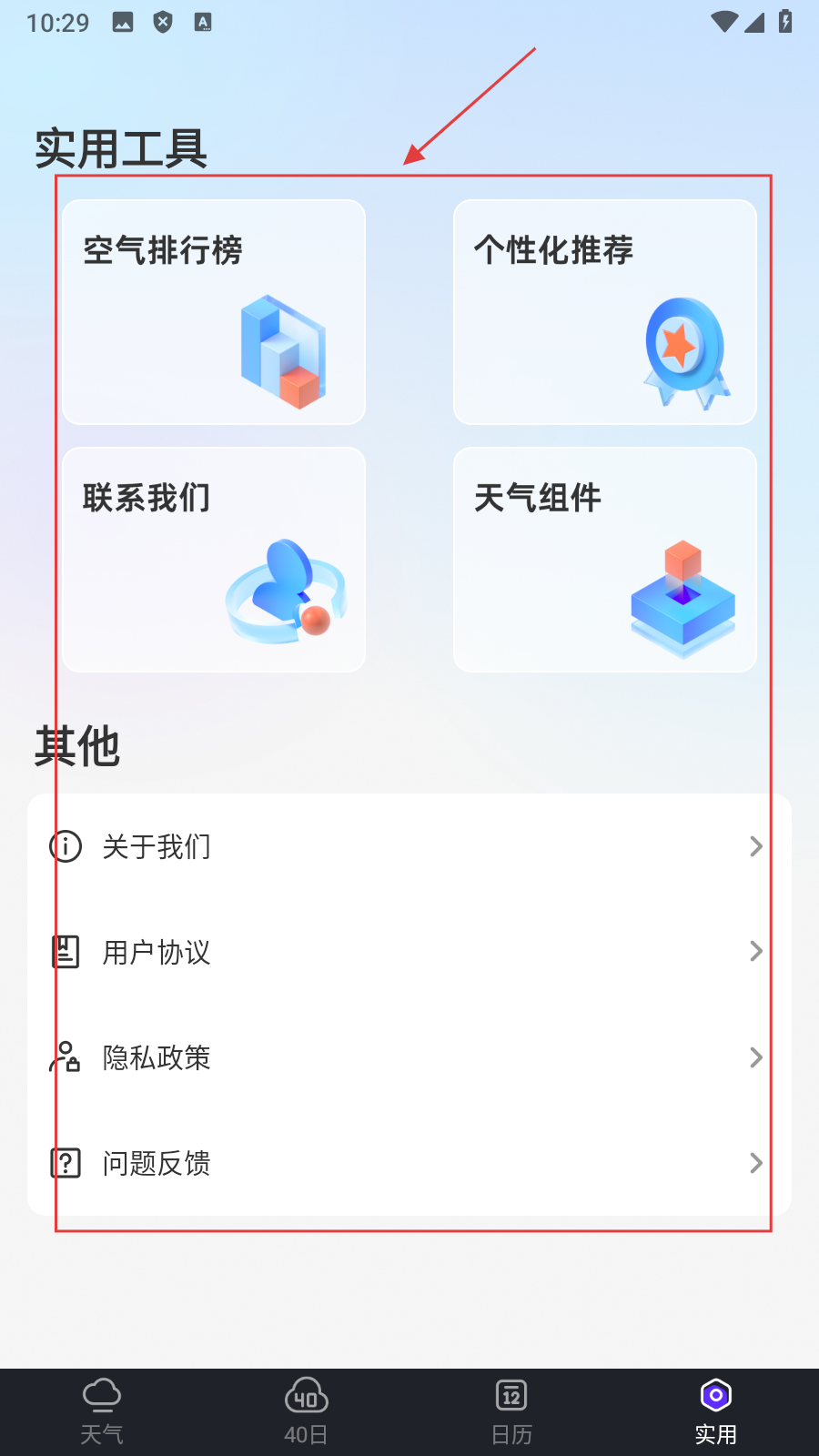Switch to the 40日 tab

(306, 1412)
